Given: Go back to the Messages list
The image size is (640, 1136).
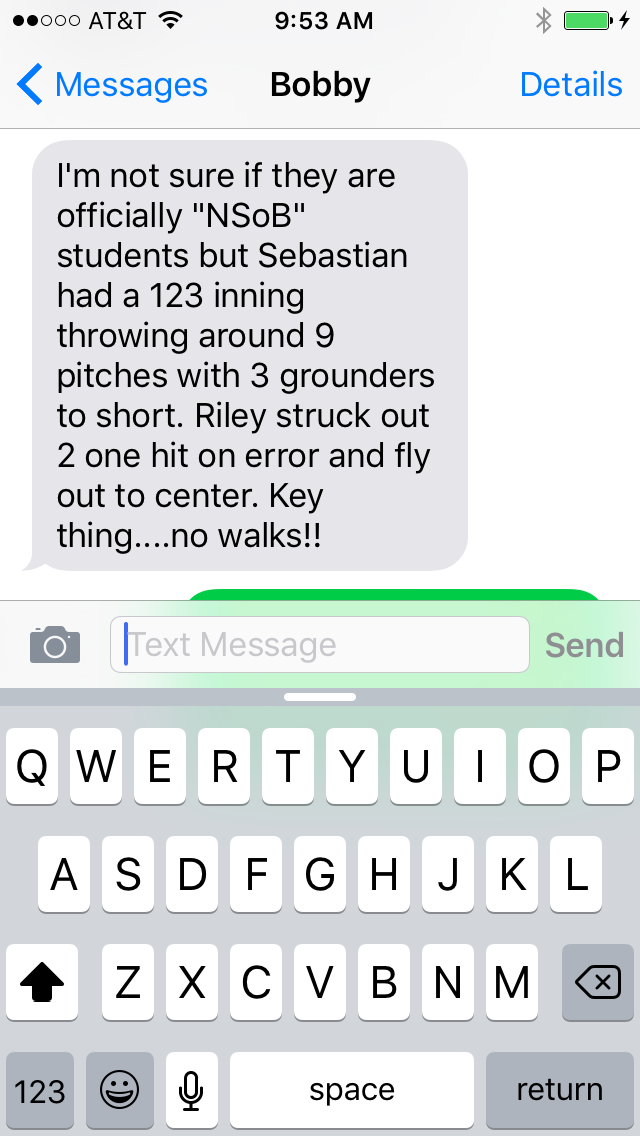Looking at the screenshot, I should (112, 84).
